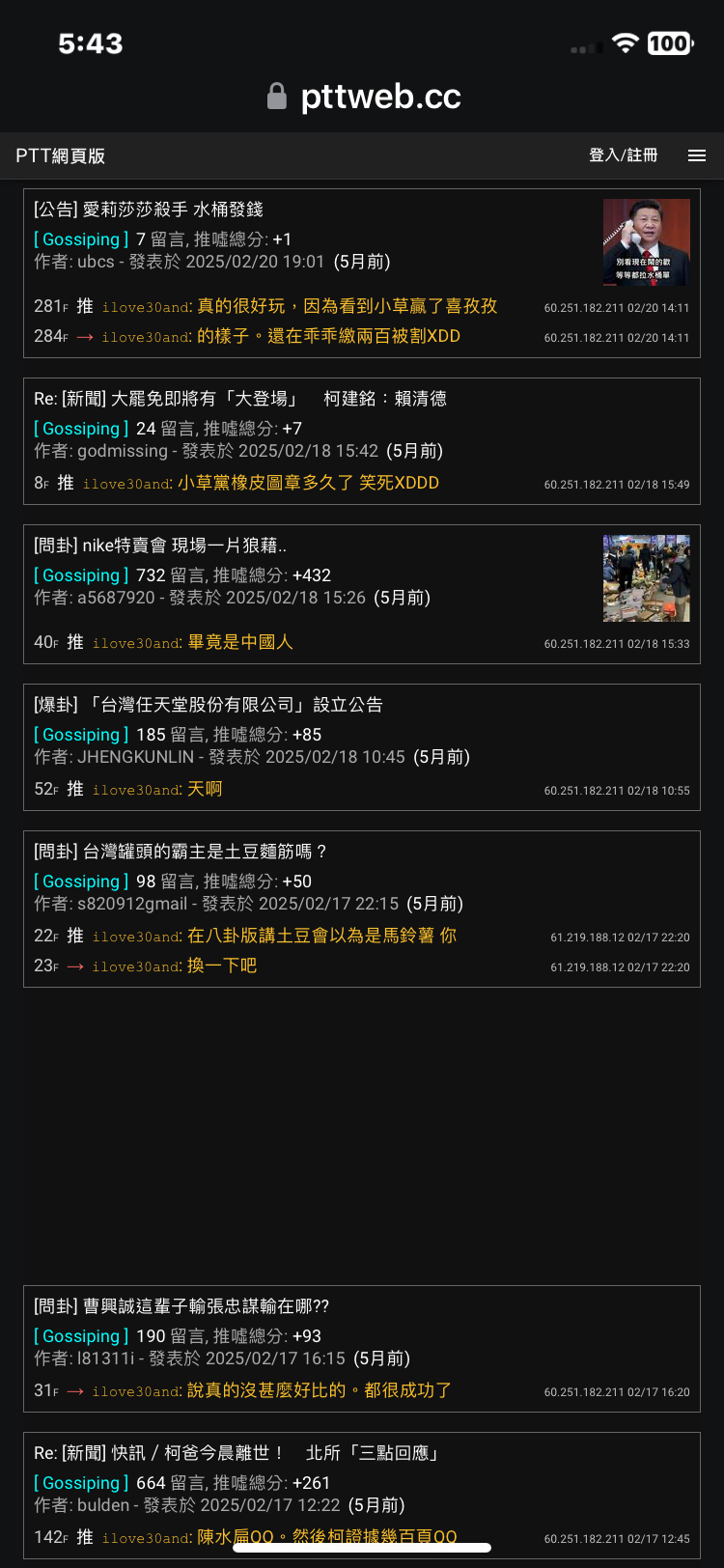This screenshot has width=724, height=1568.
Task: Open Gossiping board link in 台灣任天堂 post
Action: point(81,735)
